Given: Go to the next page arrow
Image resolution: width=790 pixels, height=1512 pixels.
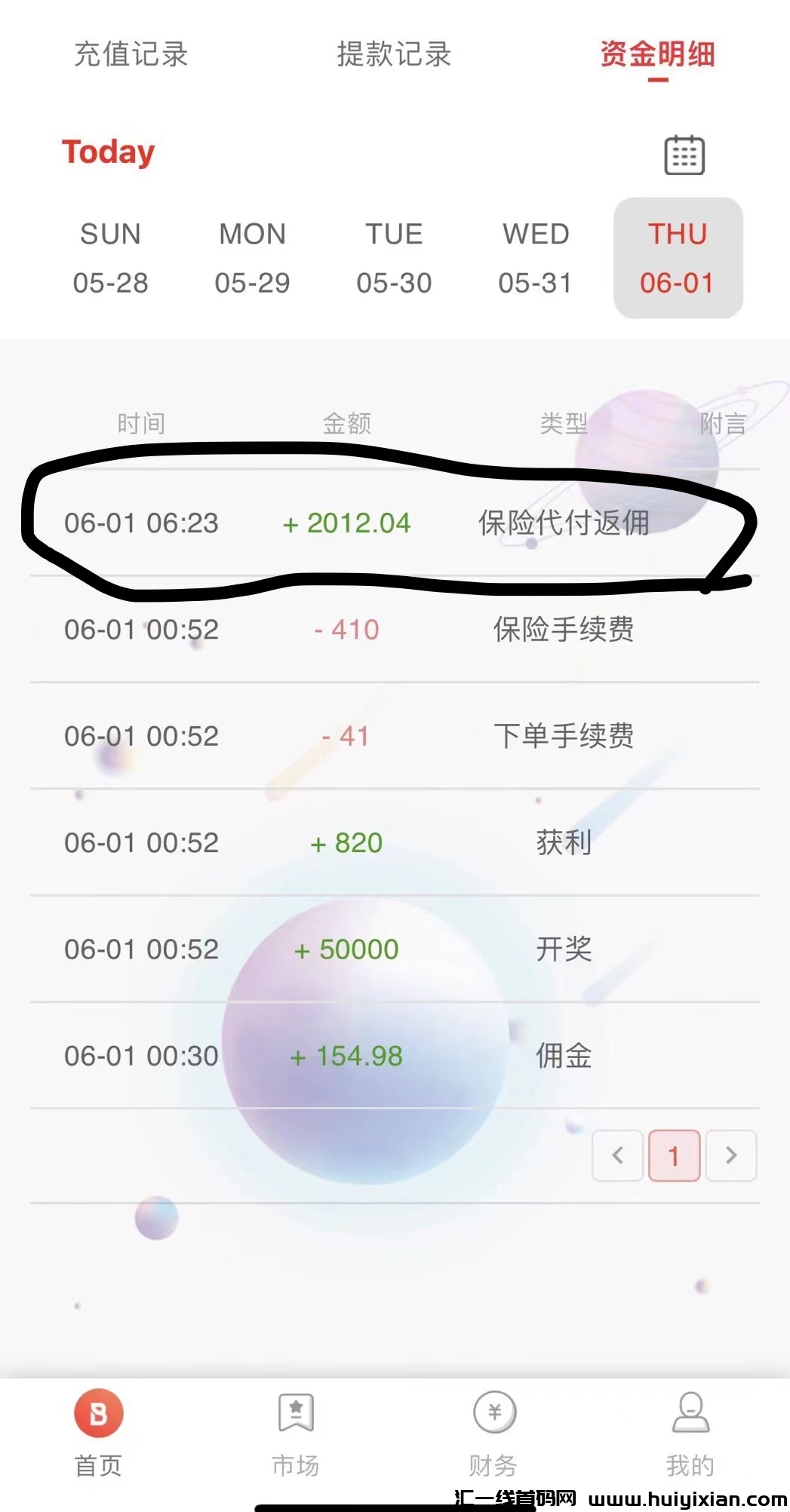Looking at the screenshot, I should (730, 1155).
